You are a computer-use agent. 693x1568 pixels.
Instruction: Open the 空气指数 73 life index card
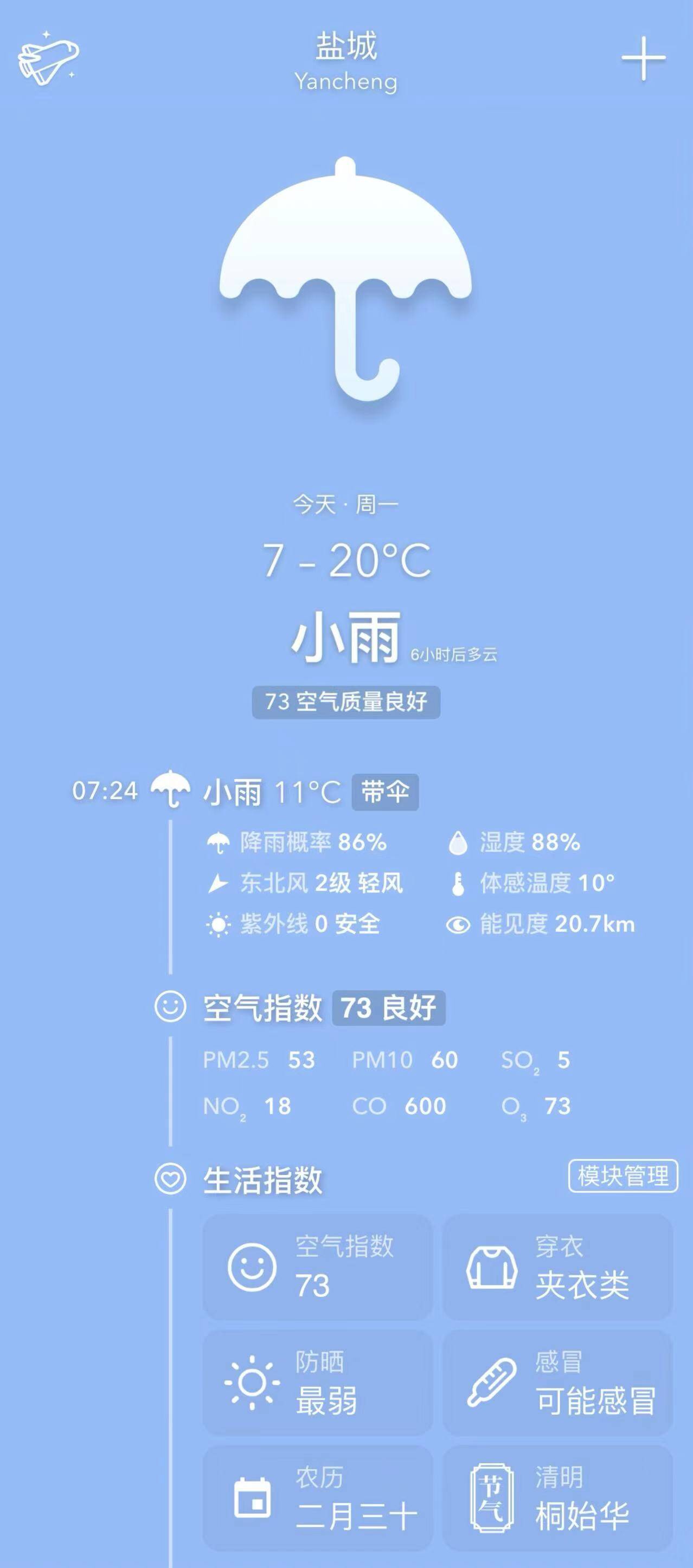[x=318, y=1267]
